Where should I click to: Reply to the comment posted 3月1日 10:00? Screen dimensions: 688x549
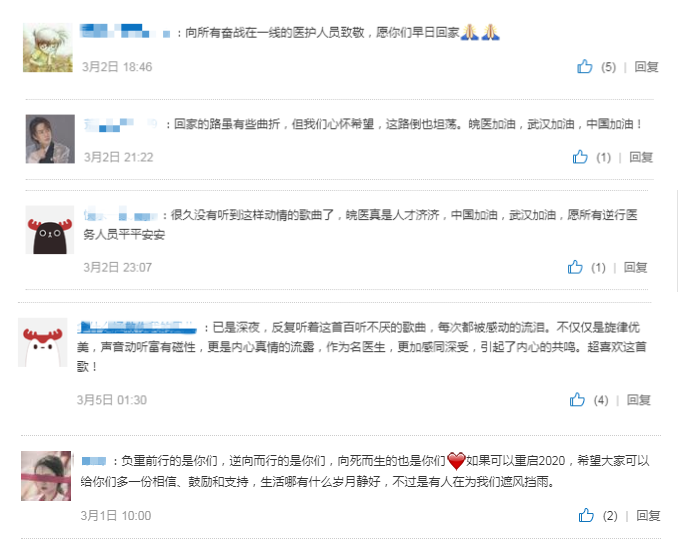click(x=647, y=516)
